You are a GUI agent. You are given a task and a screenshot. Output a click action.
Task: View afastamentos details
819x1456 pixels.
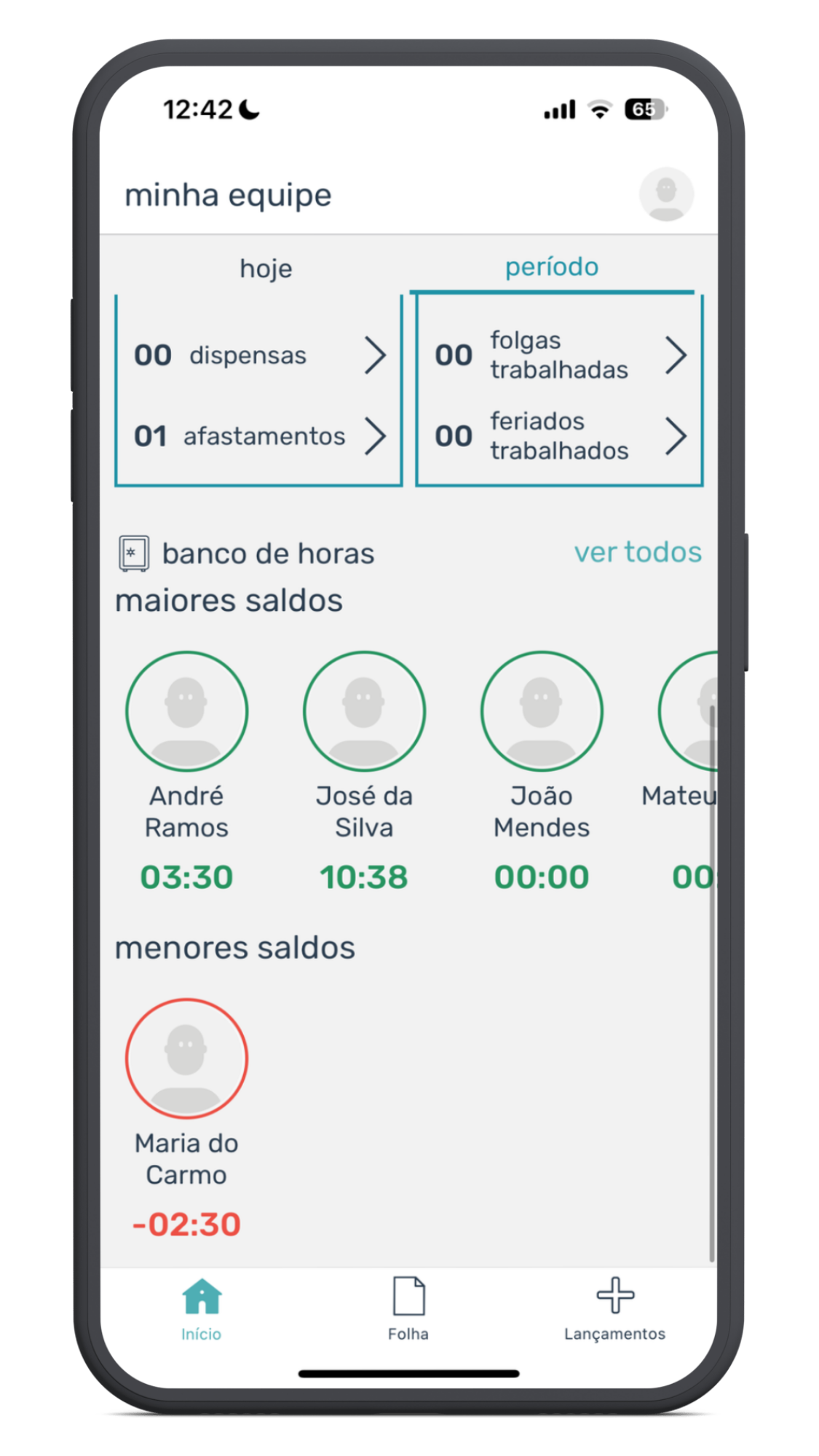pyautogui.click(x=259, y=436)
